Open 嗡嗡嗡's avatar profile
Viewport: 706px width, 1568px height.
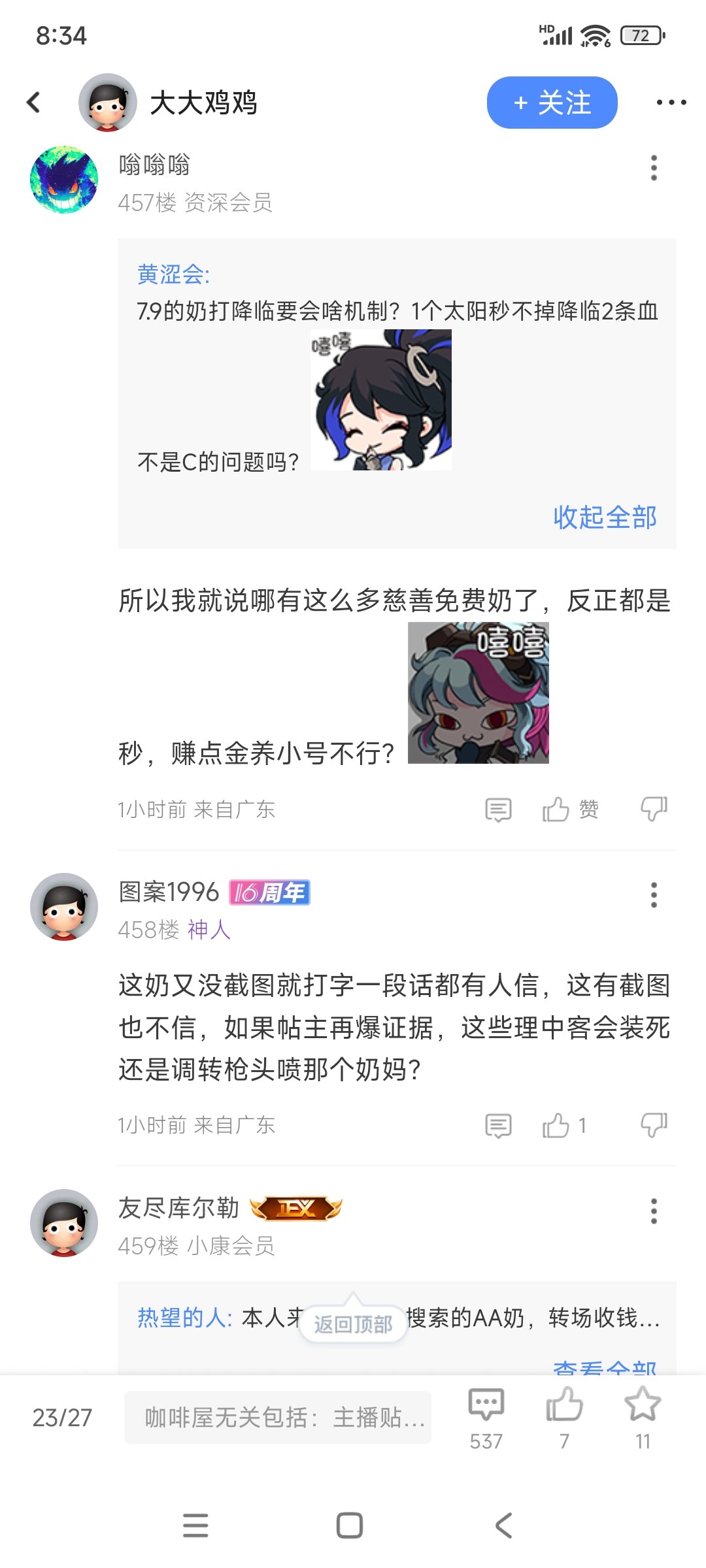coord(64,180)
